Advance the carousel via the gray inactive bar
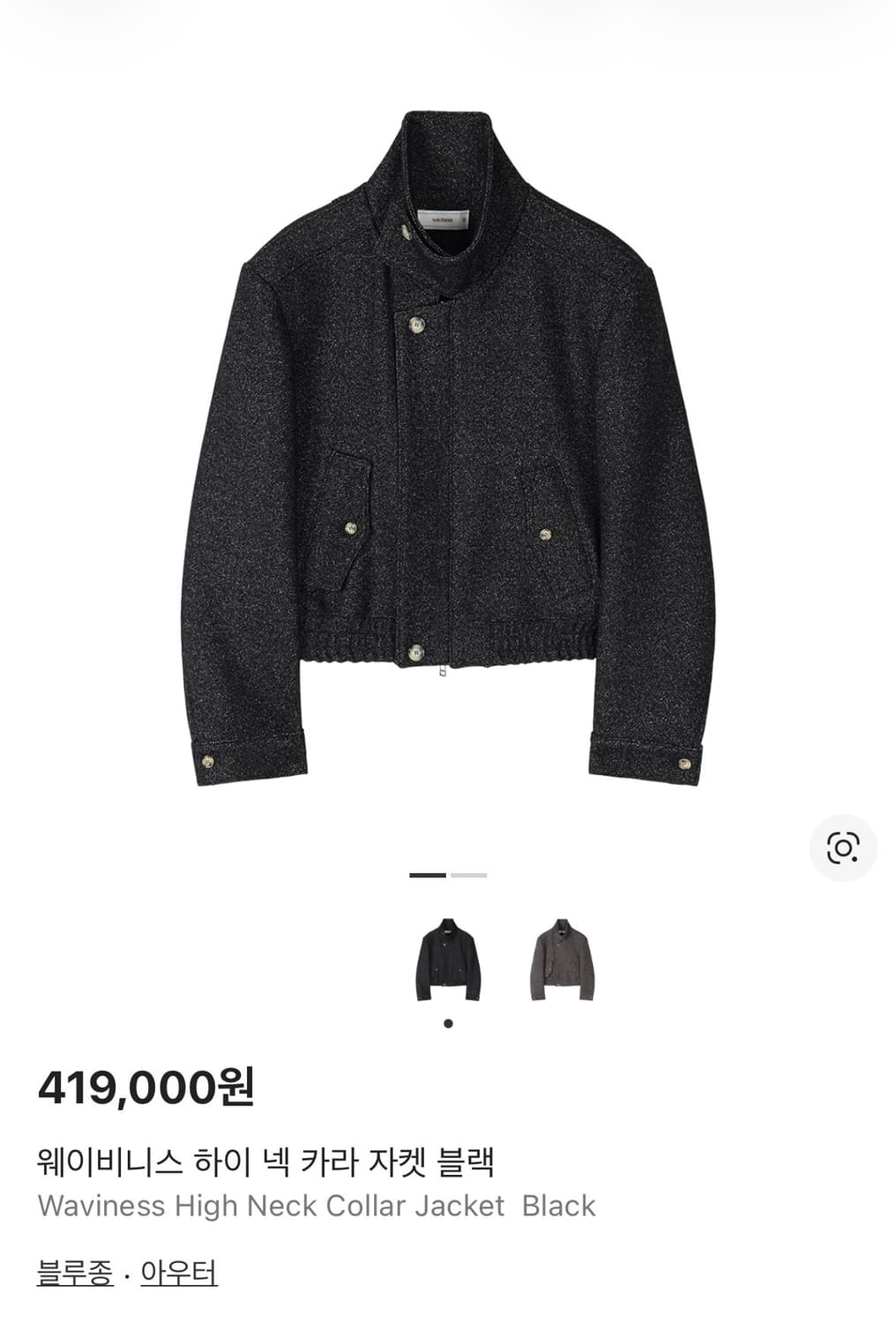The width and height of the screenshot is (896, 1323). (x=470, y=873)
